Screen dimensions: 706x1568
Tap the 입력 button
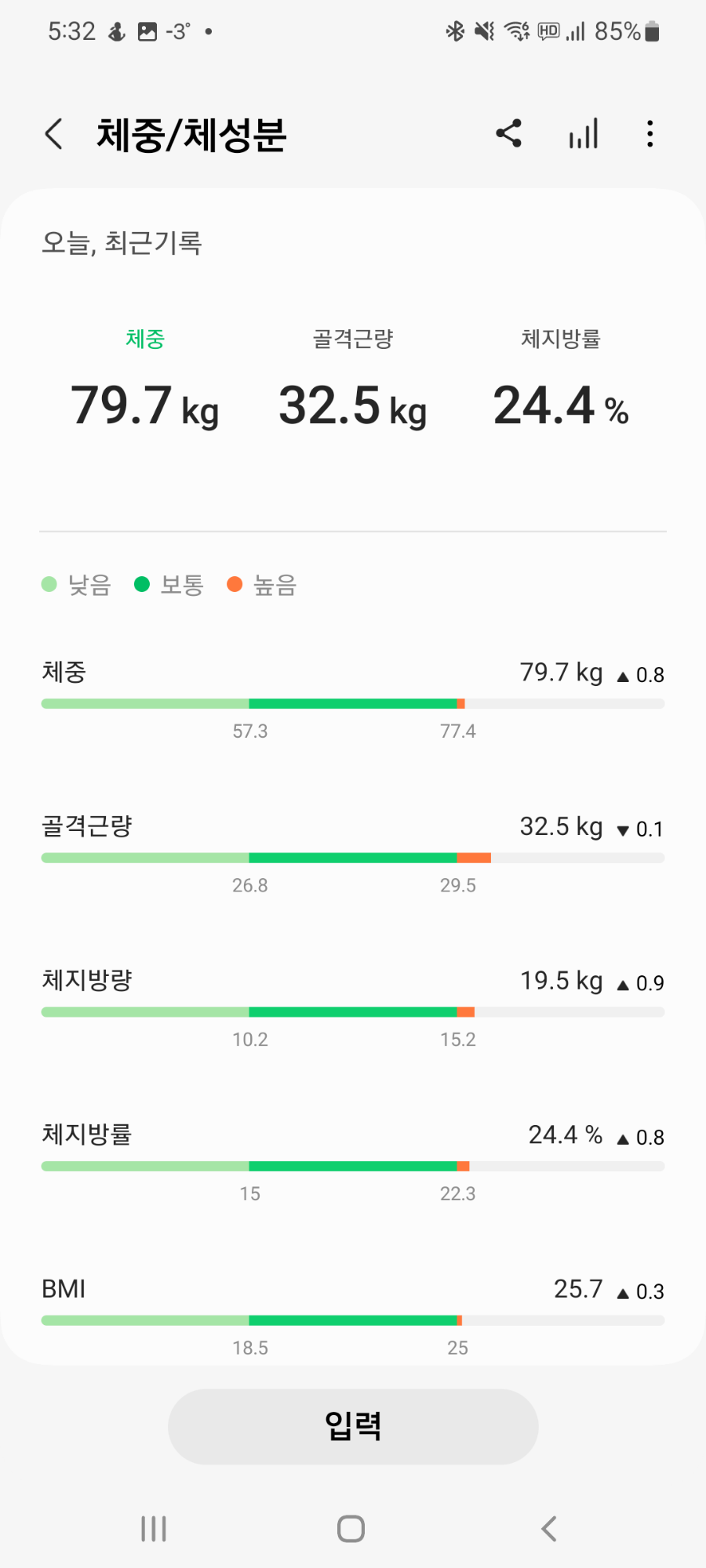tap(353, 1426)
